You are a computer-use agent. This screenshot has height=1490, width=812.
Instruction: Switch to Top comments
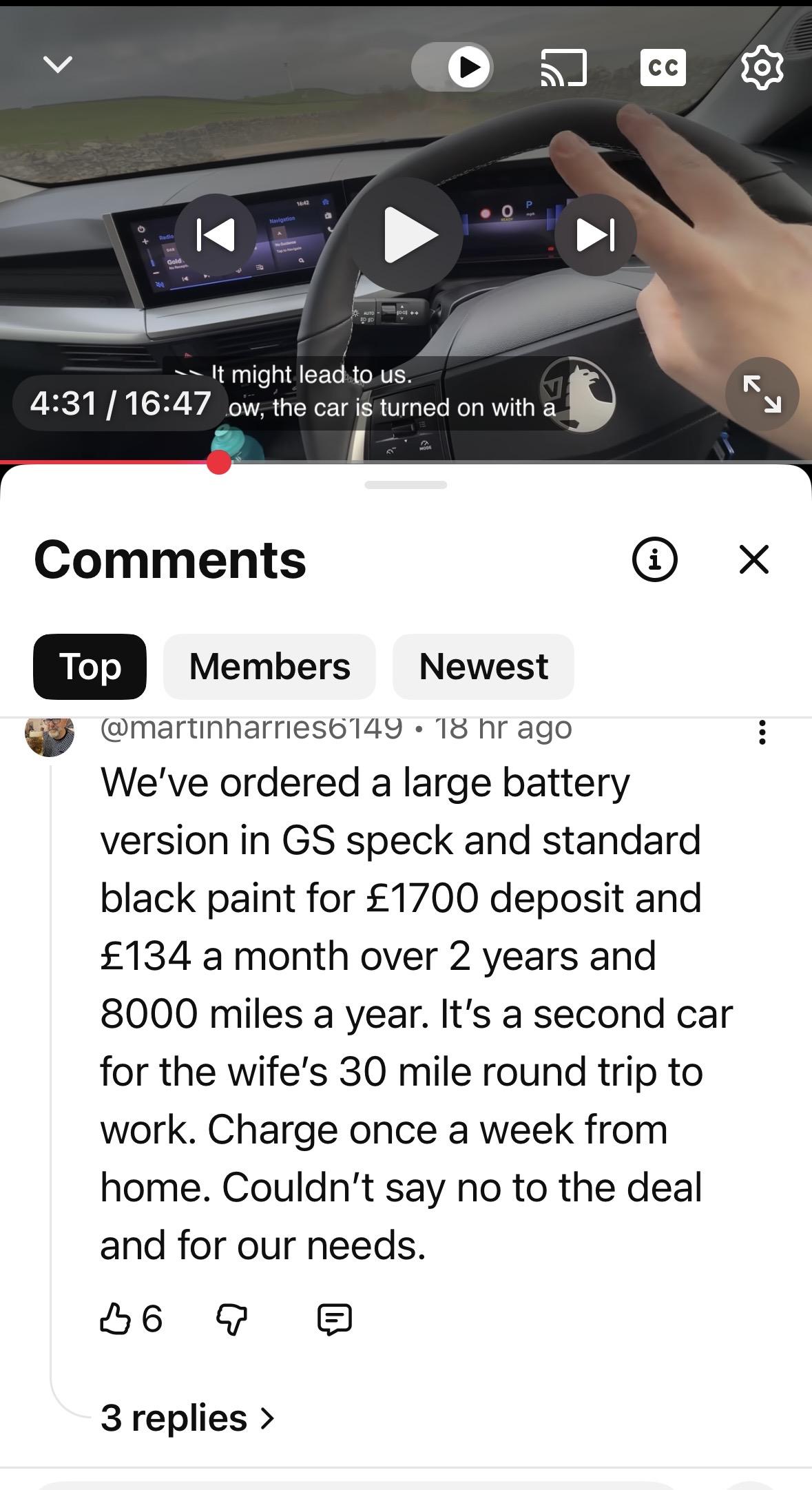pyautogui.click(x=90, y=667)
